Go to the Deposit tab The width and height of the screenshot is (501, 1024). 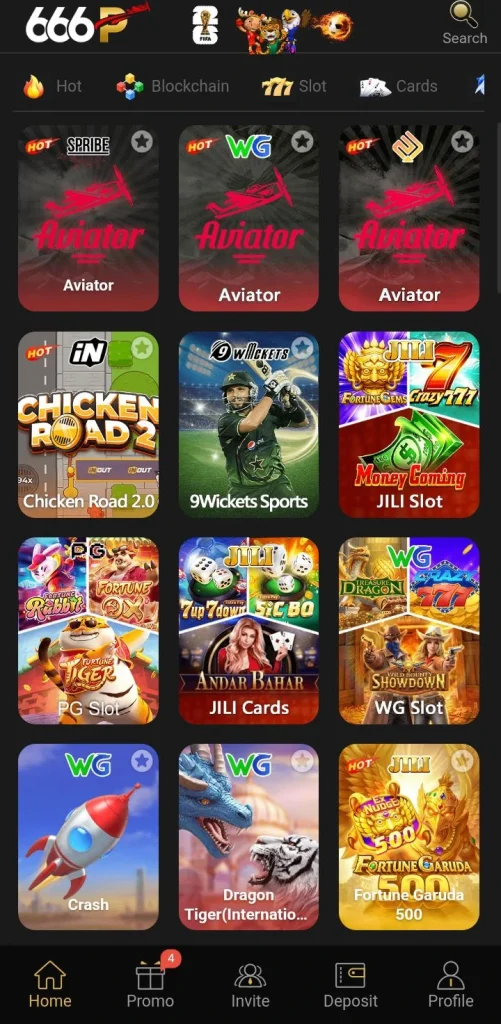[351, 985]
